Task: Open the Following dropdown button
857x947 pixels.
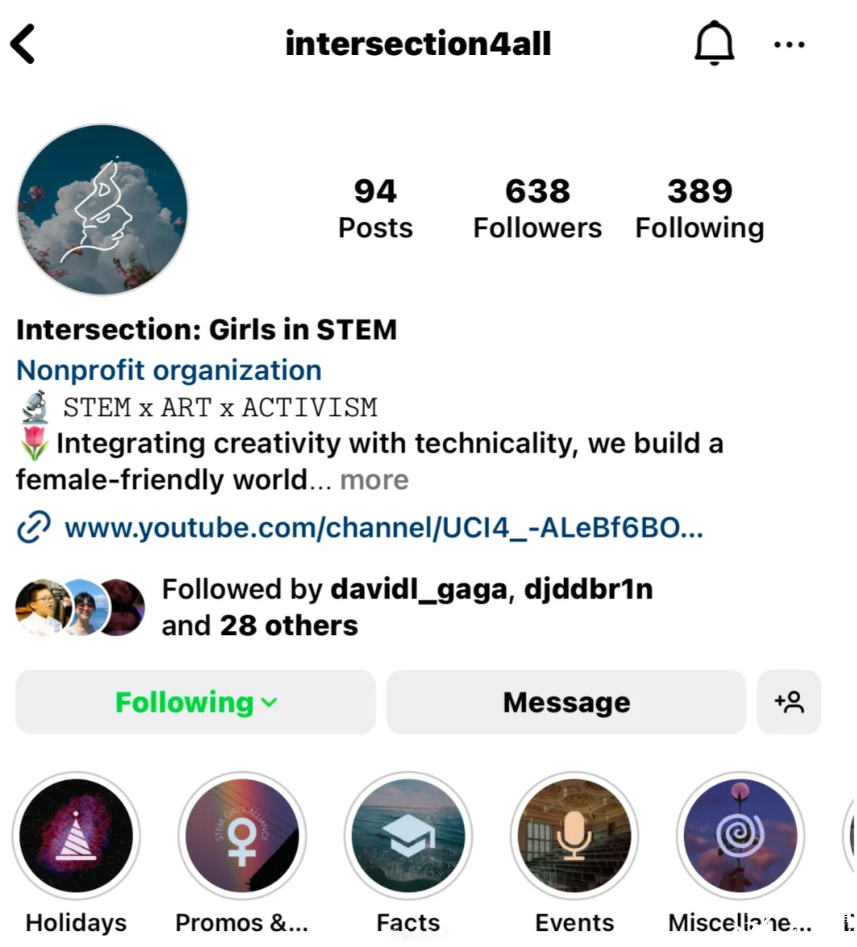Action: (196, 702)
